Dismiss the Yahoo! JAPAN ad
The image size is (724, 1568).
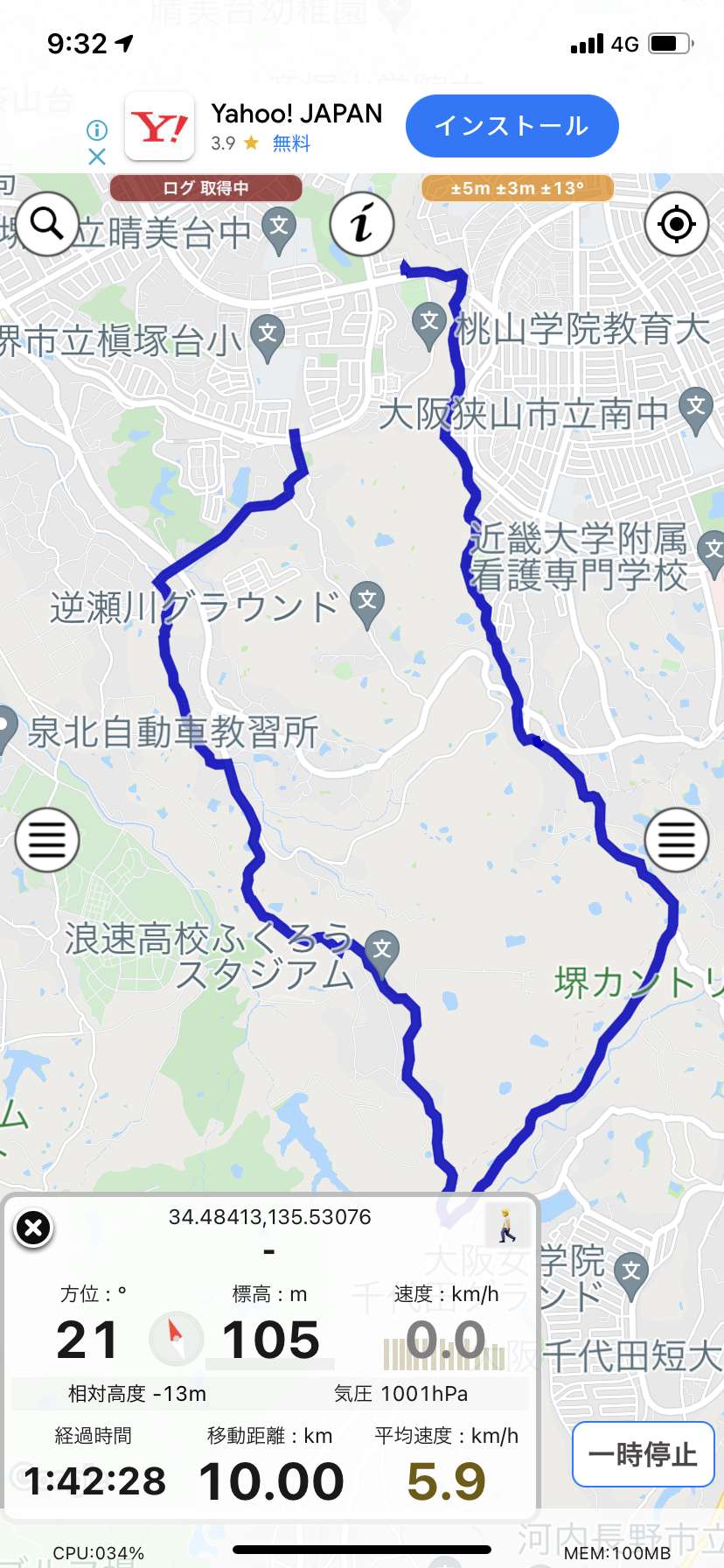coord(97,157)
